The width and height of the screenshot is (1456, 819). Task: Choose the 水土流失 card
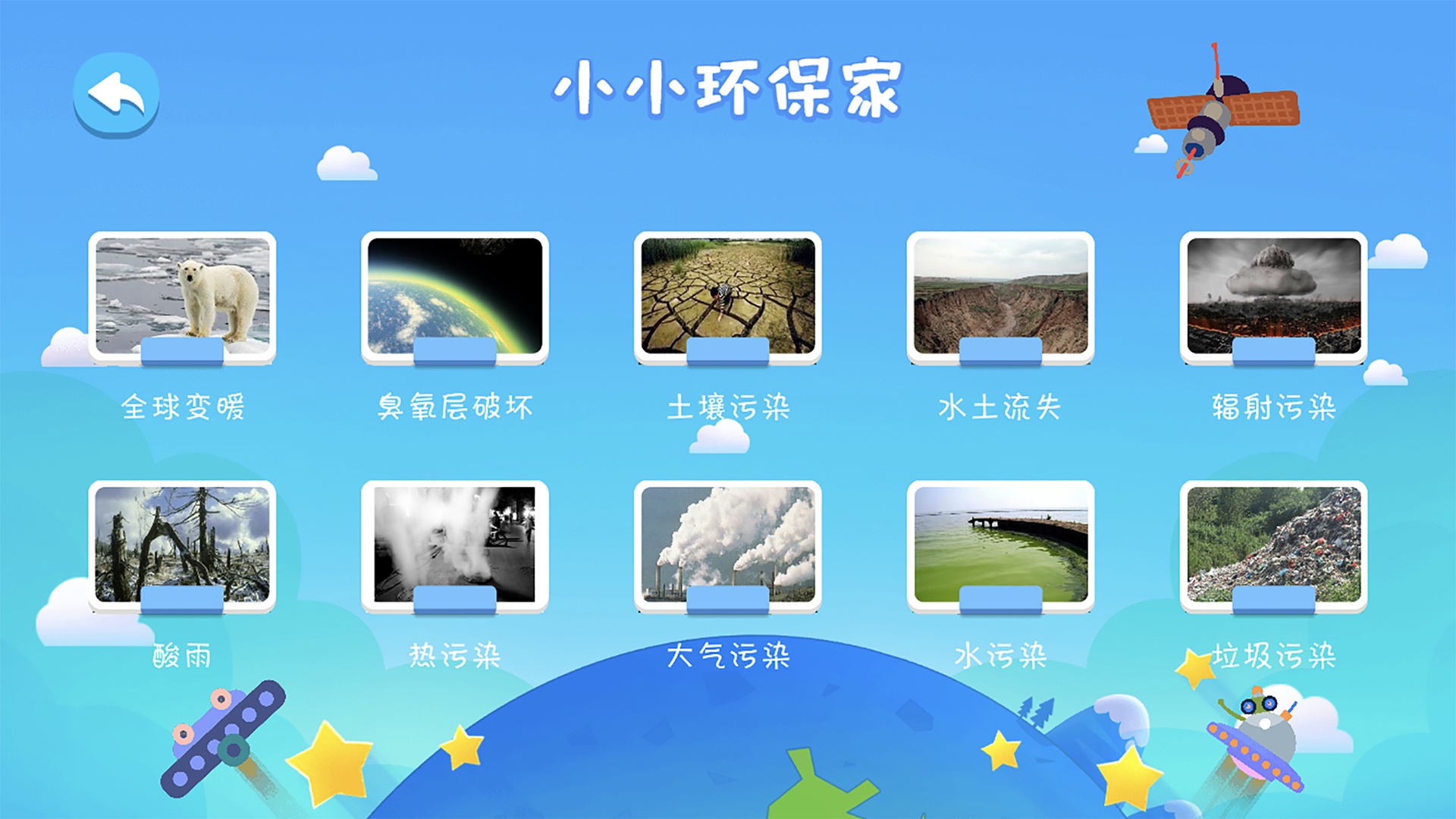click(x=1000, y=297)
